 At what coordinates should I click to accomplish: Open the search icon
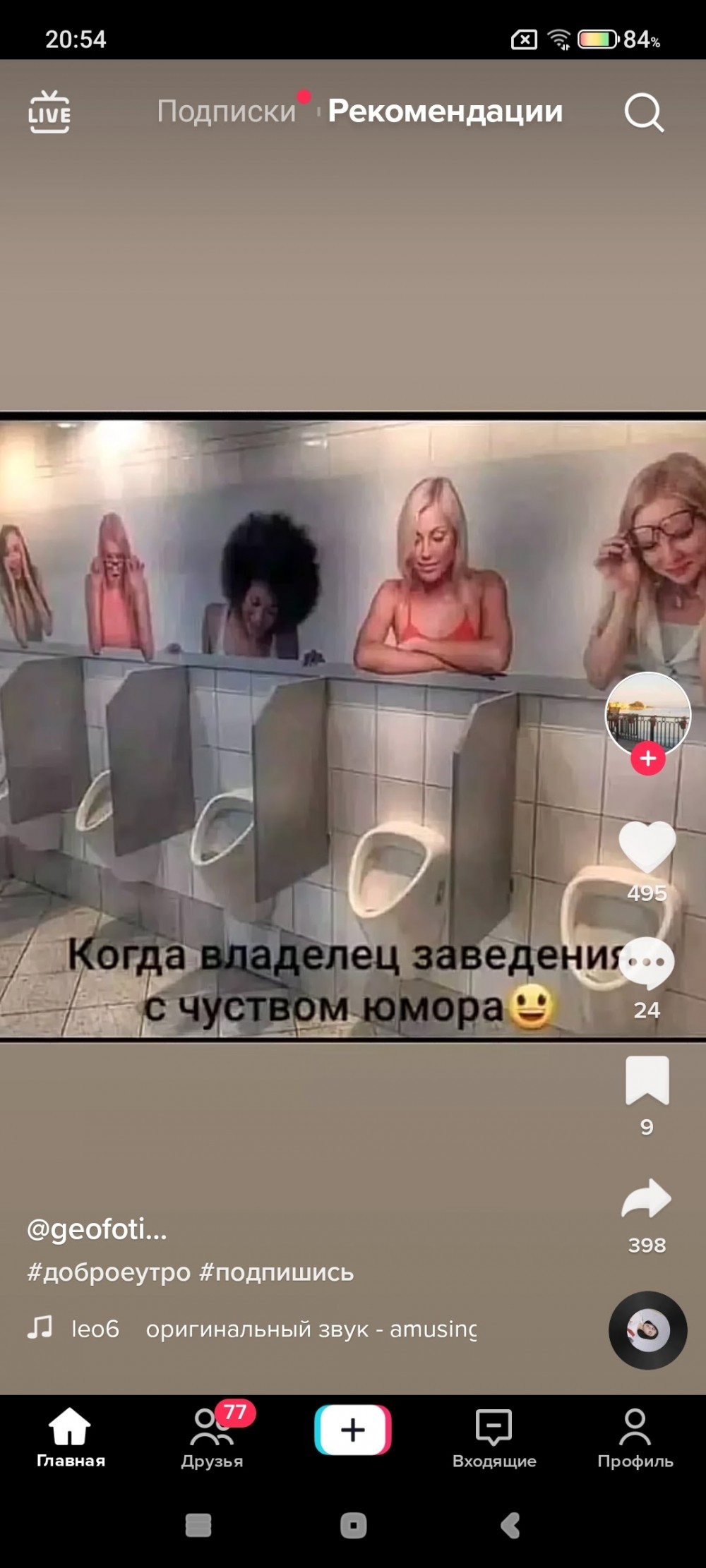643,112
